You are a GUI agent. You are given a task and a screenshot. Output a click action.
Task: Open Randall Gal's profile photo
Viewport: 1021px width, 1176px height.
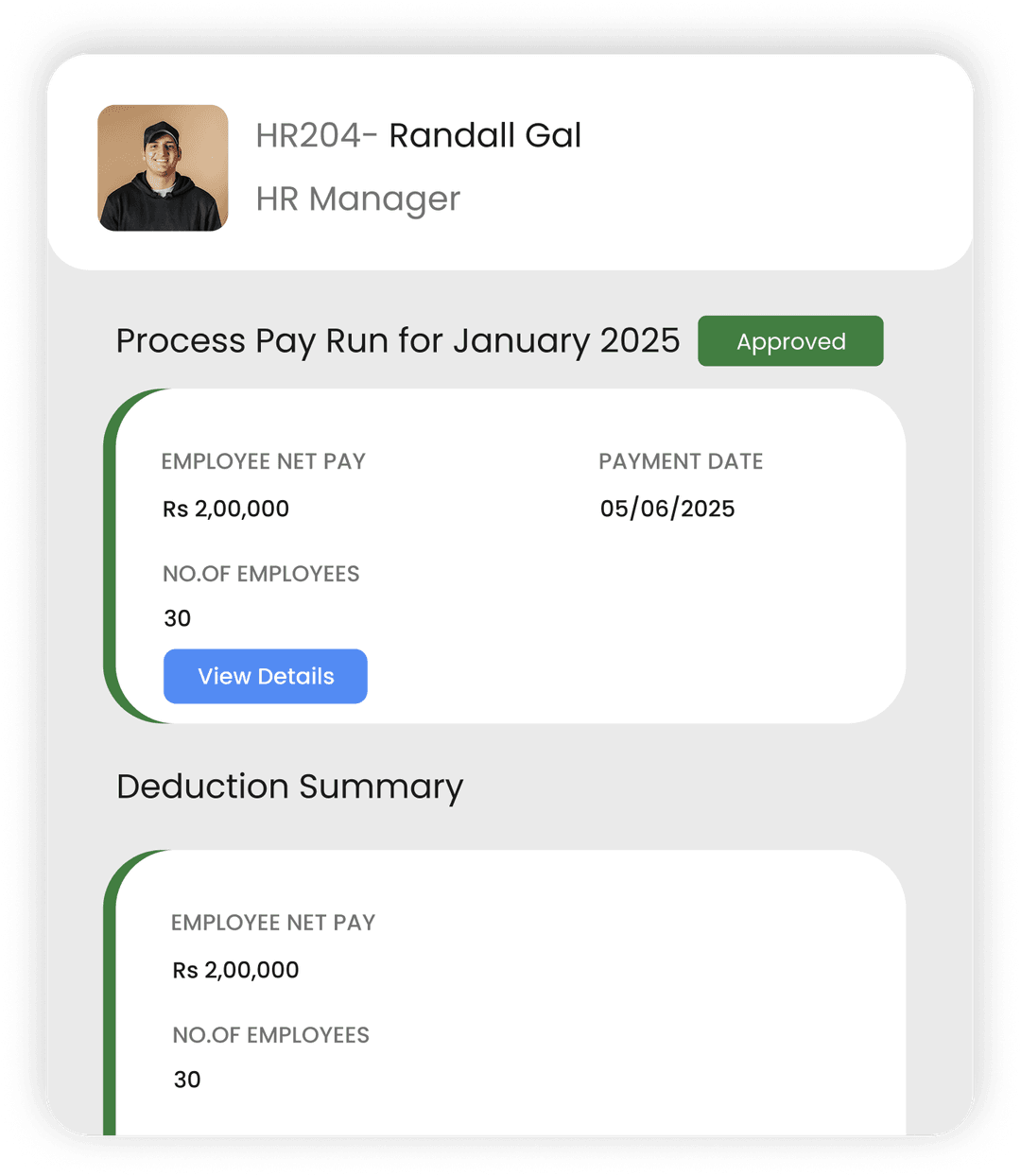point(163,168)
